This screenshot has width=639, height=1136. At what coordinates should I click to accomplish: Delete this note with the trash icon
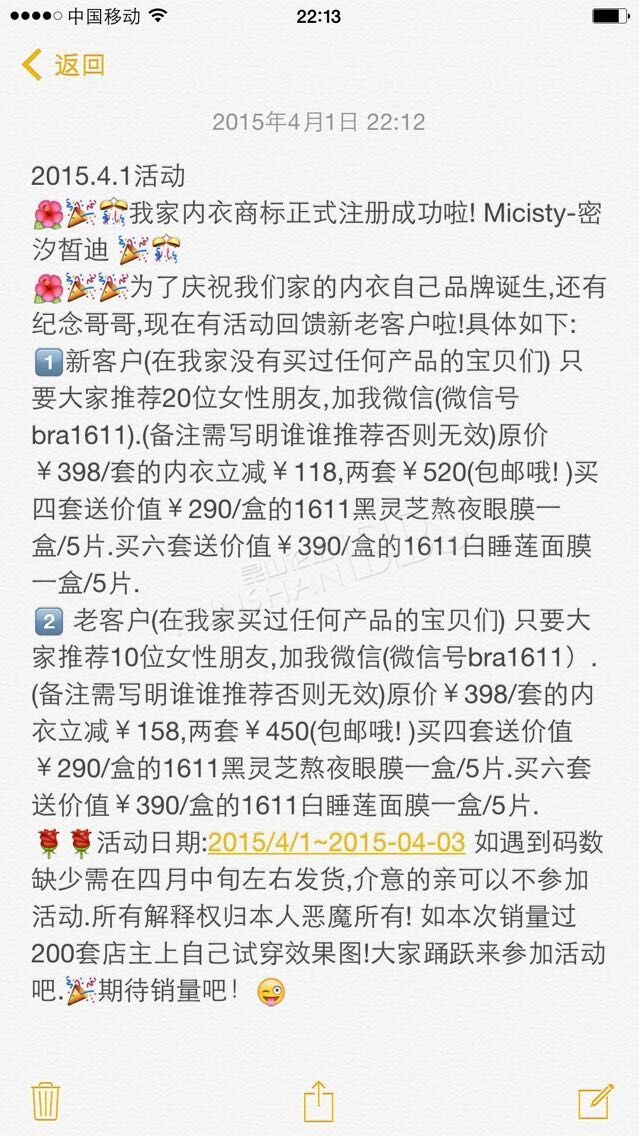(x=46, y=1102)
